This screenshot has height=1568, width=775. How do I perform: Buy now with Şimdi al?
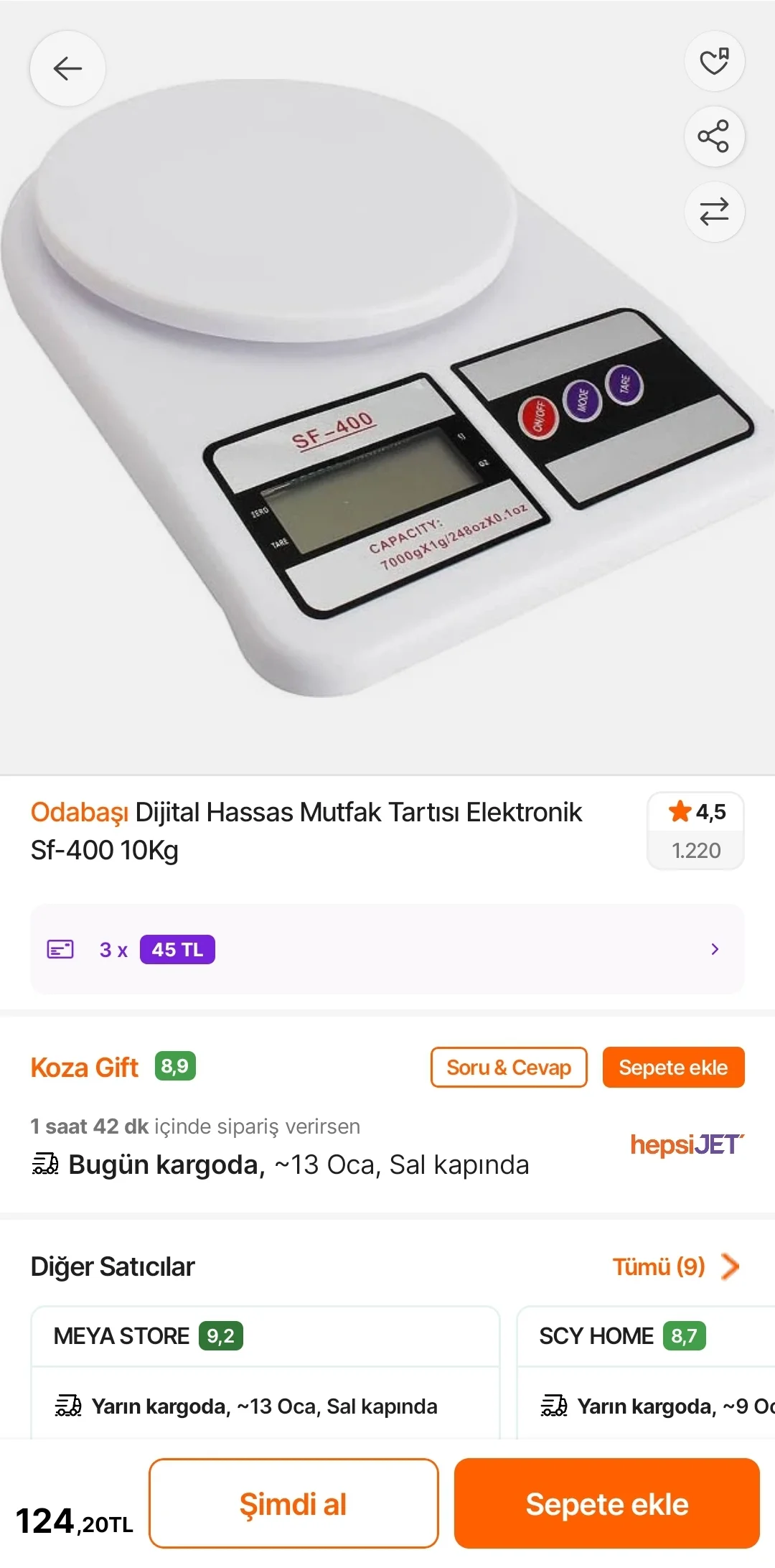(293, 1503)
